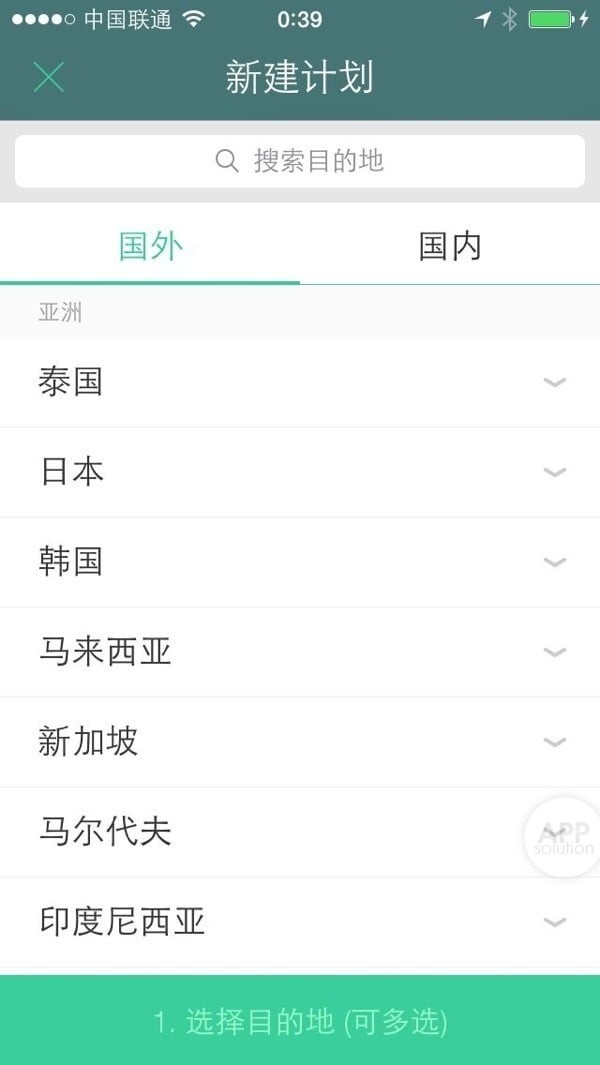600x1065 pixels.
Task: Select the 国外 tab
Action: pyautogui.click(x=150, y=246)
